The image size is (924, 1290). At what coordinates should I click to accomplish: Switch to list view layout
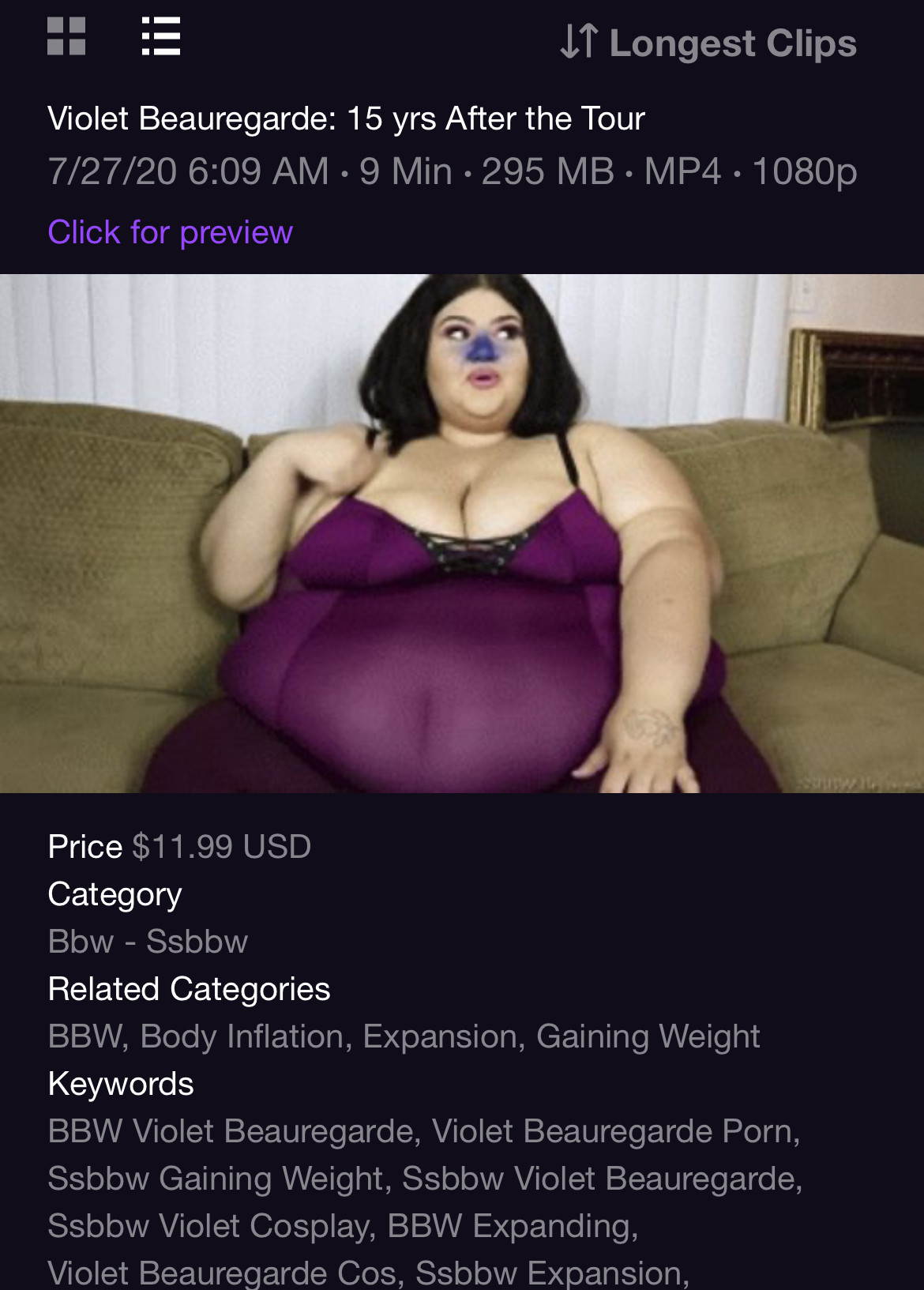pos(161,37)
